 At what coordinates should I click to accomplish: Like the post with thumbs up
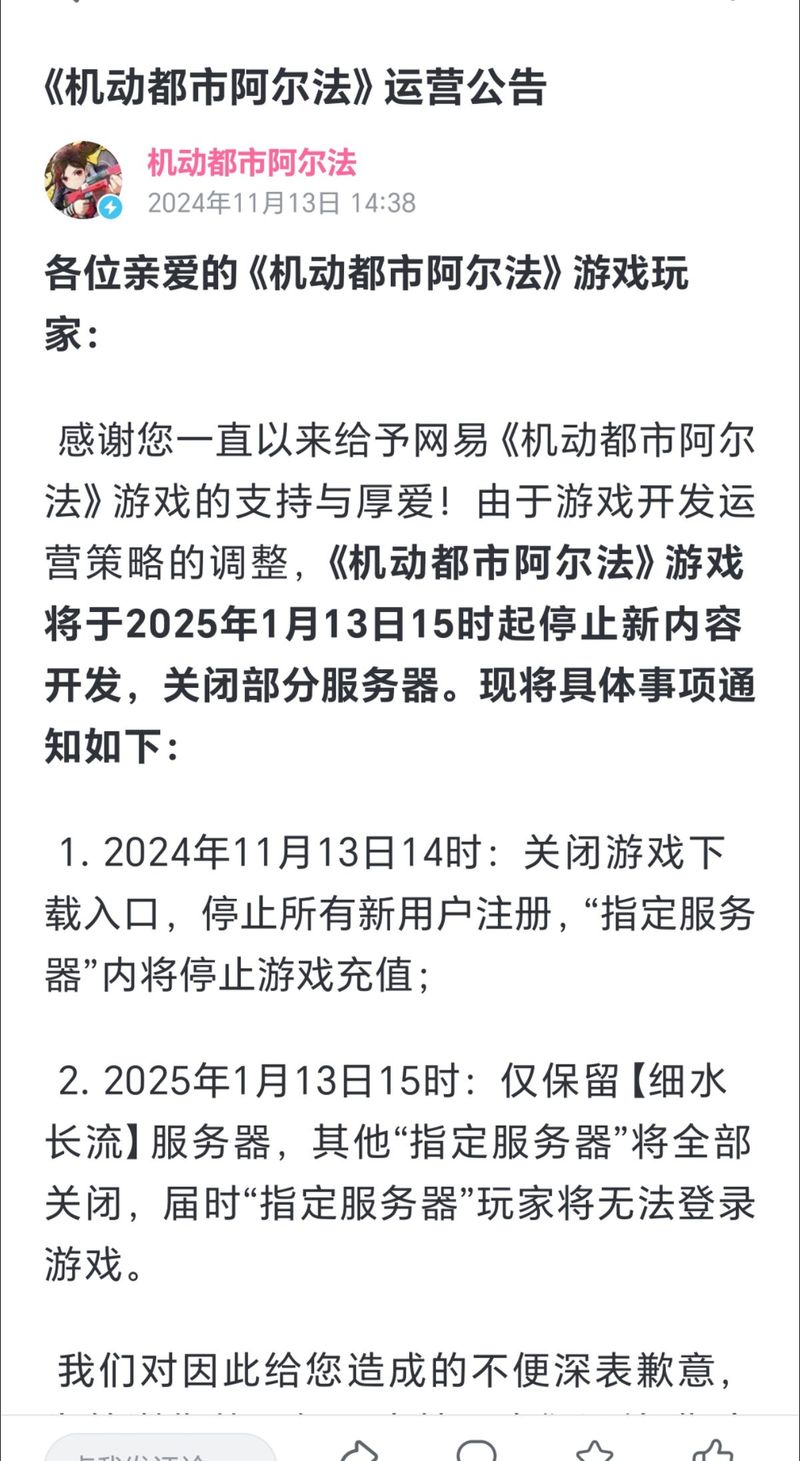click(712, 1450)
